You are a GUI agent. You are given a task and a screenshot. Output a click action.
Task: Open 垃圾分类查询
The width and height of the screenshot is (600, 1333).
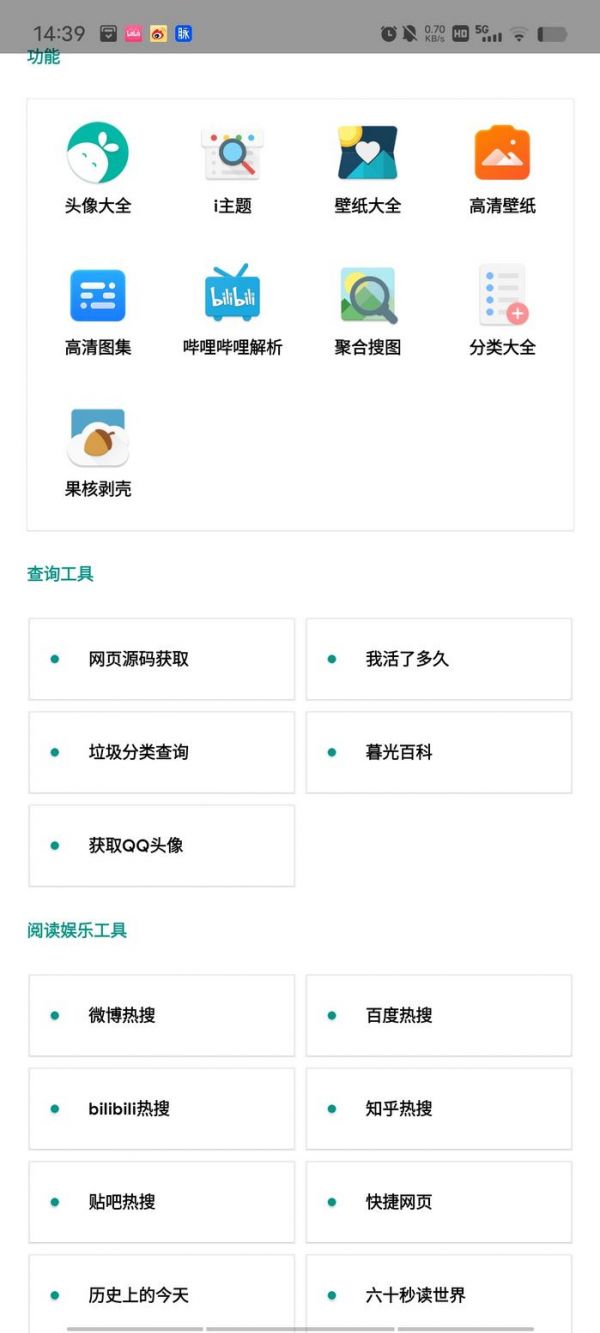pyautogui.click(x=162, y=752)
